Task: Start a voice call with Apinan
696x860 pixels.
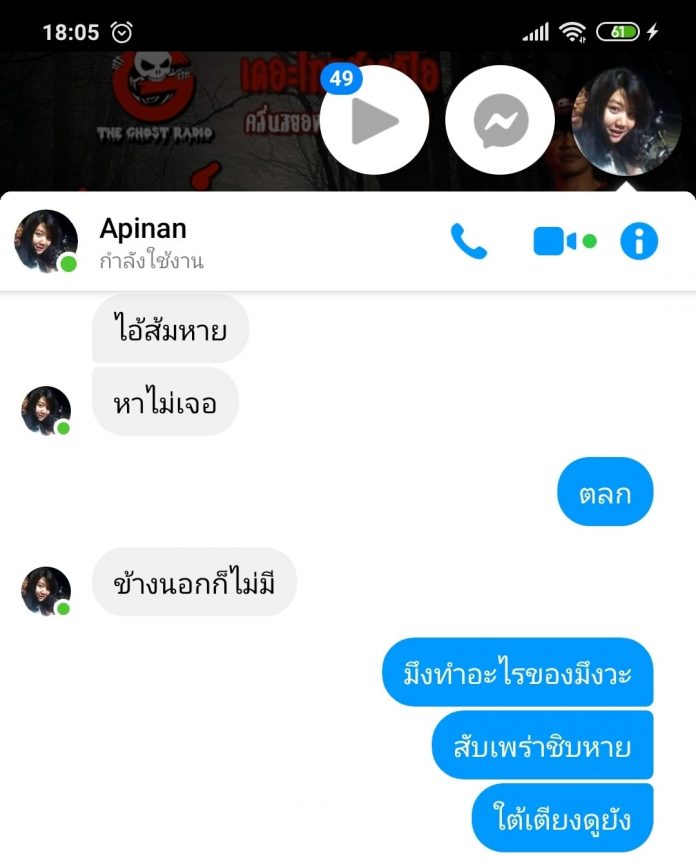Action: (468, 241)
